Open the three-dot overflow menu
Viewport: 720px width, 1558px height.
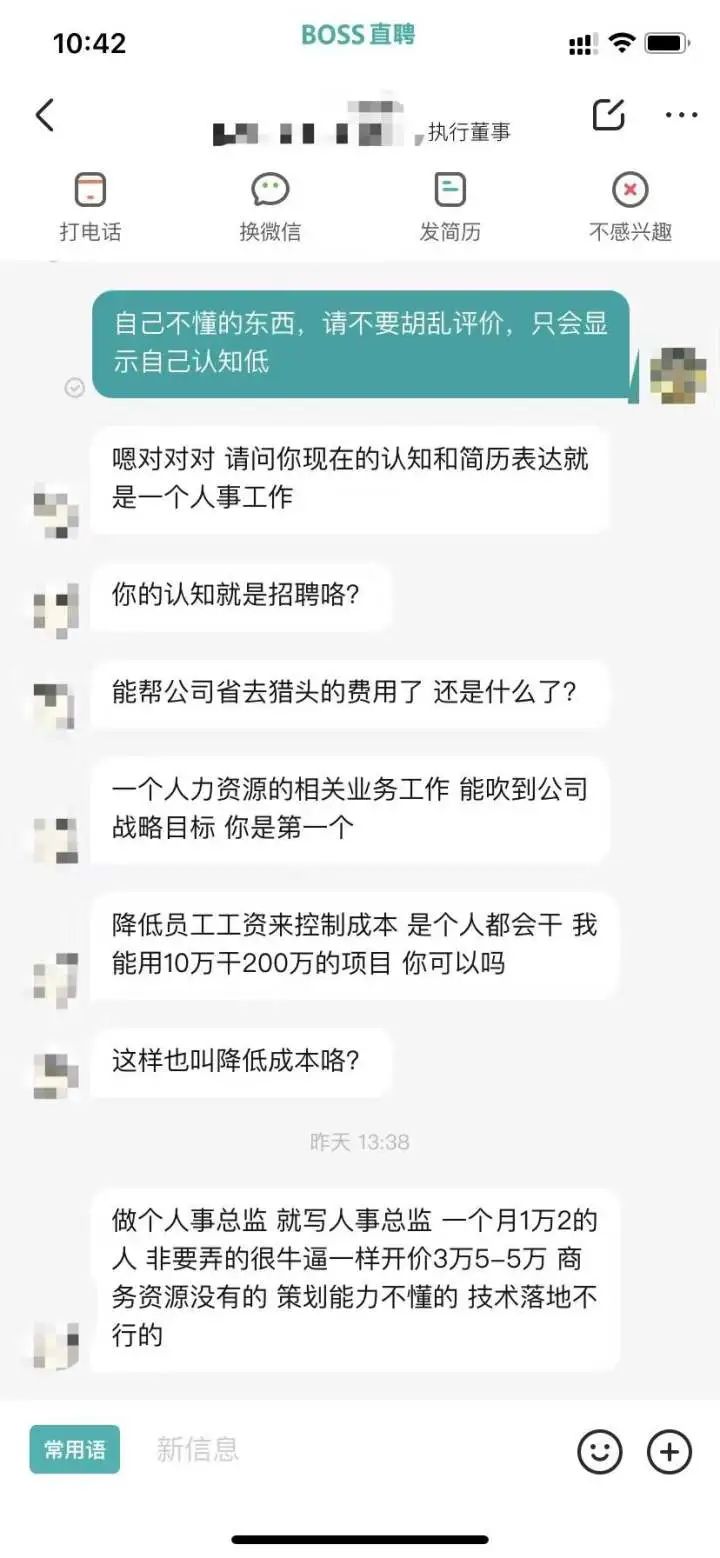point(681,115)
